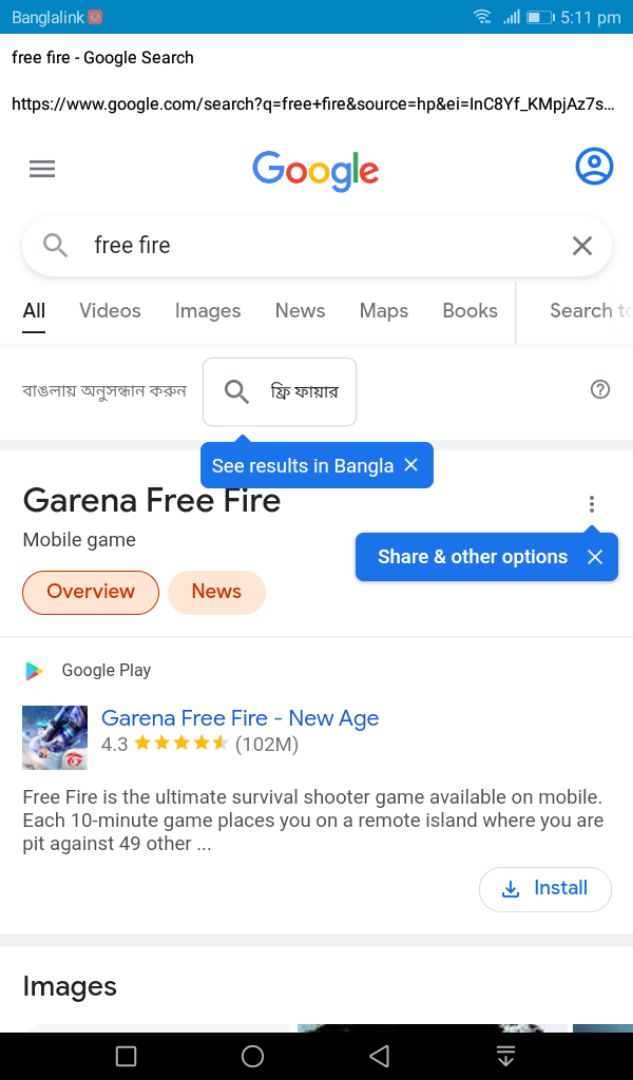Go back using the system back button
Screen dimensions: 633x1080
pos(379,1056)
